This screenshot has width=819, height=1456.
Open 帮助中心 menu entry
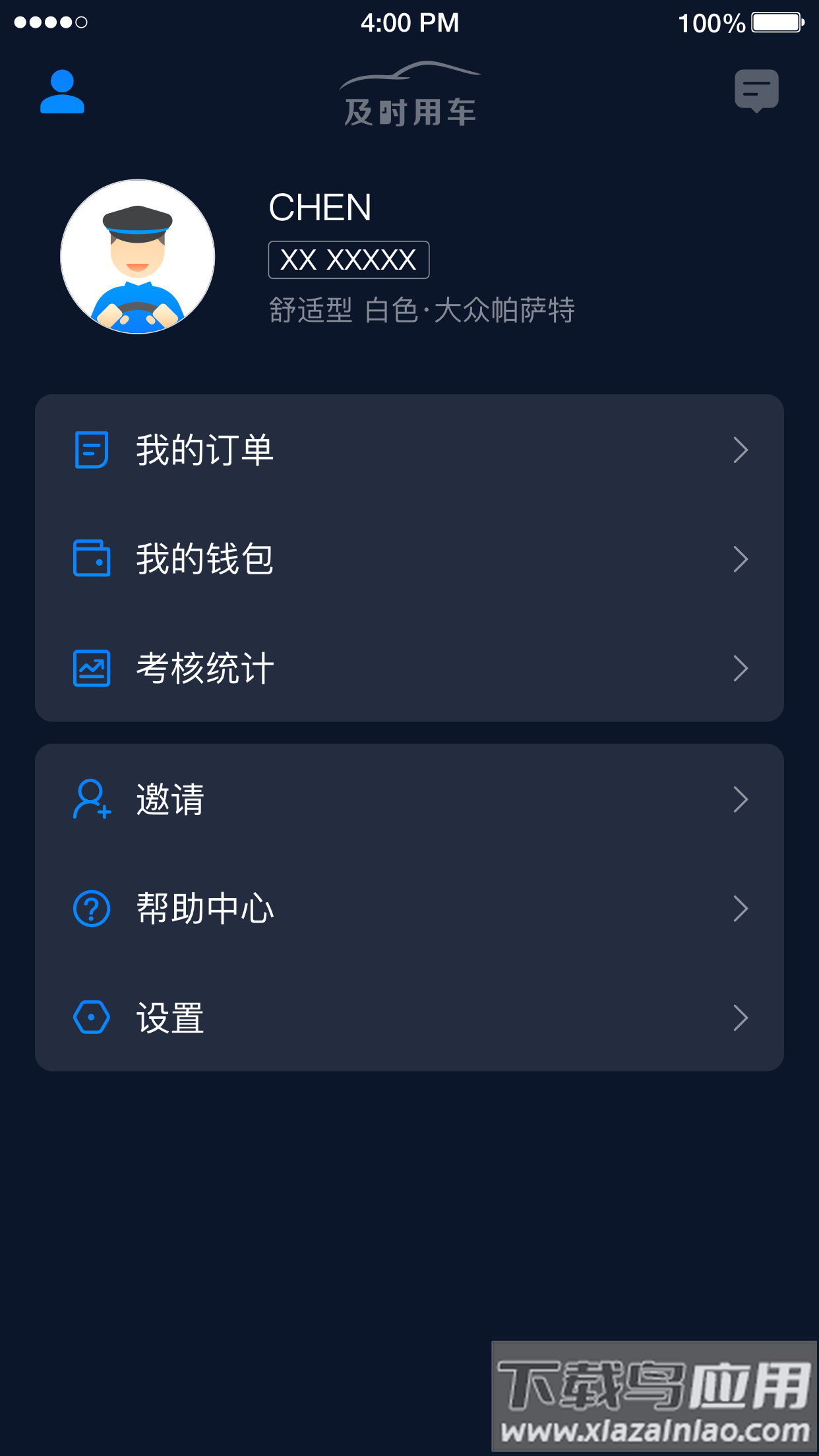pyautogui.click(x=206, y=909)
